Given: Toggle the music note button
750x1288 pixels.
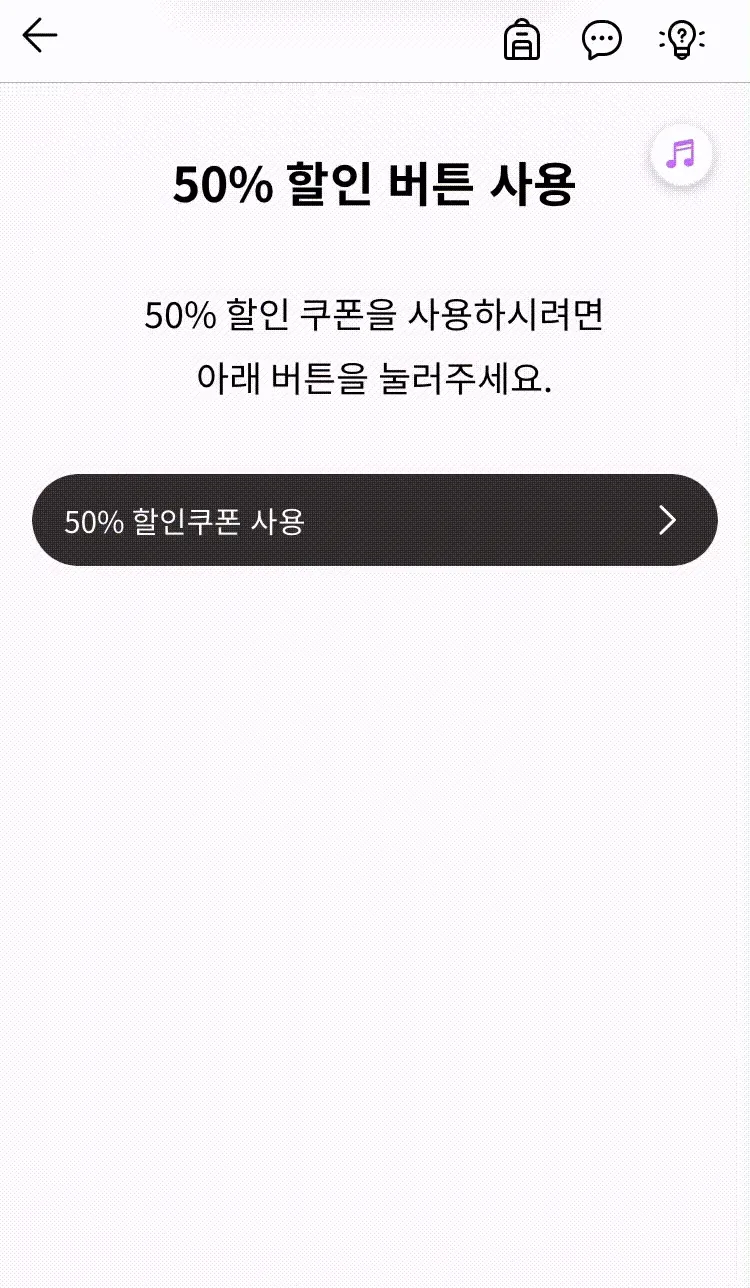Looking at the screenshot, I should point(681,155).
